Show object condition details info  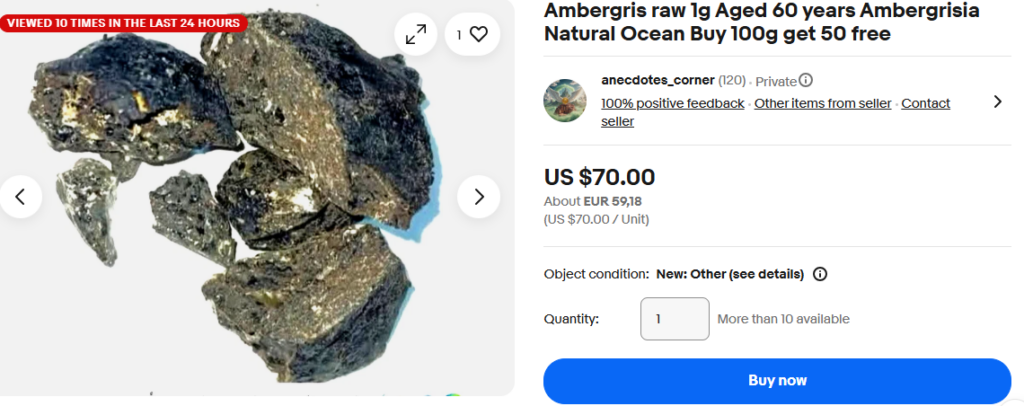[820, 274]
